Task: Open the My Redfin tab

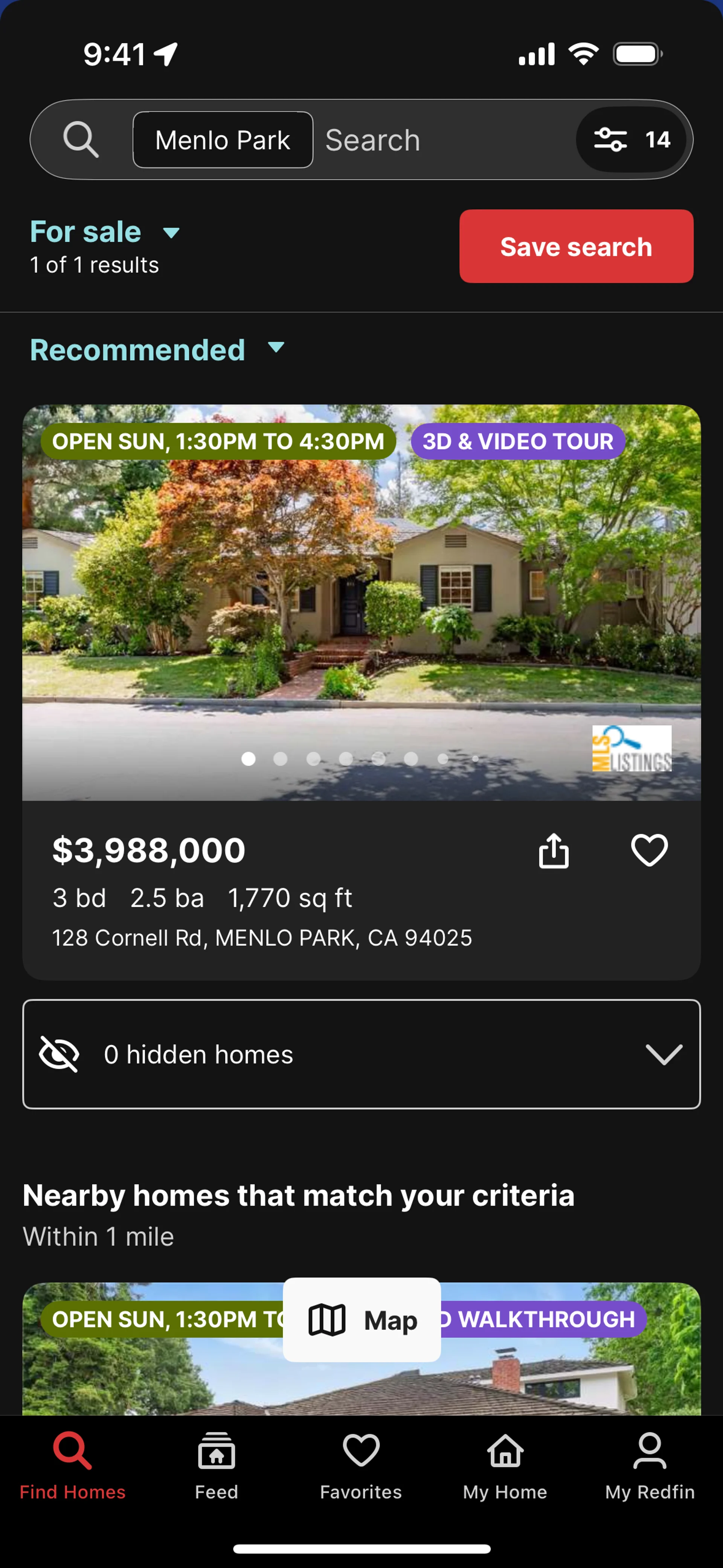Action: pyautogui.click(x=649, y=1465)
